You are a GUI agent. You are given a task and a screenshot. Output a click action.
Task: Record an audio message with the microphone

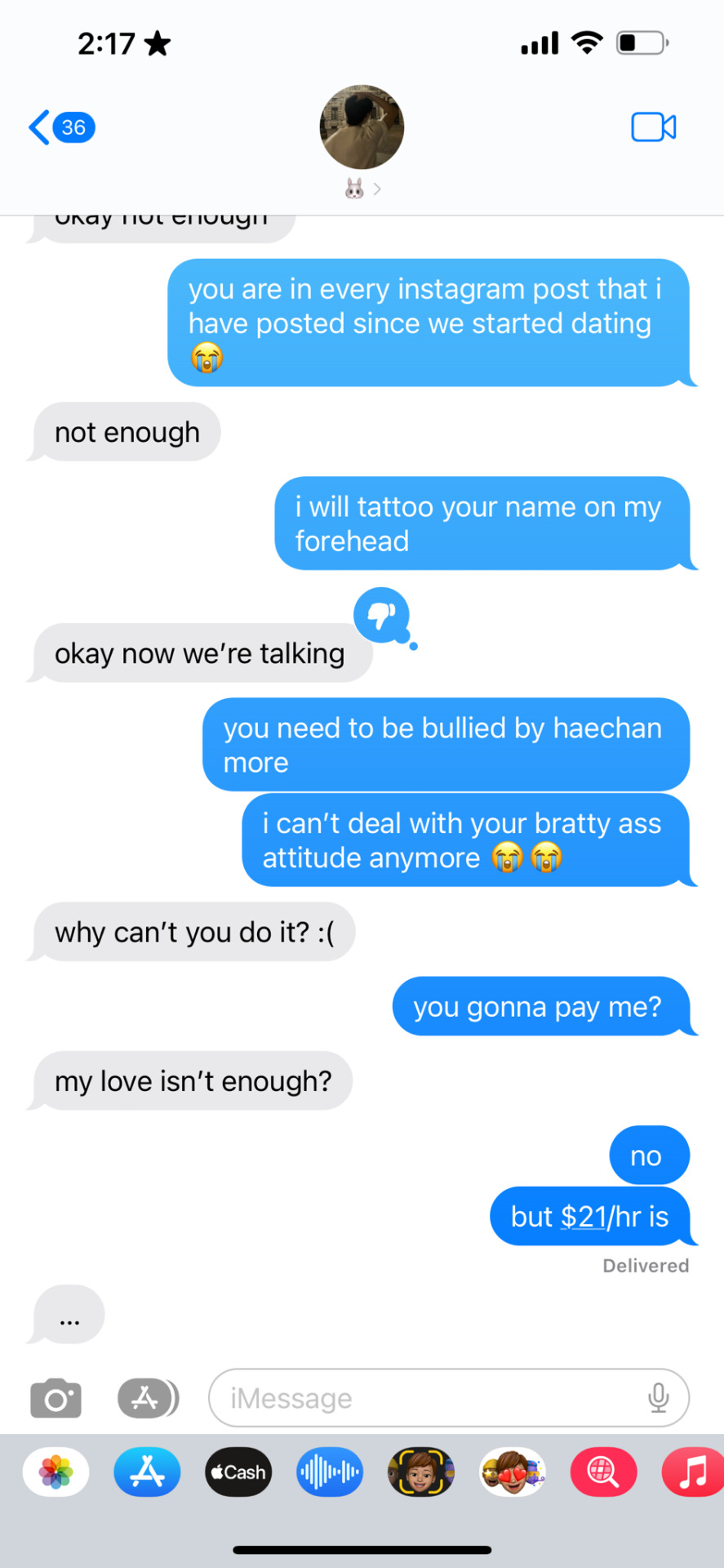(x=658, y=1398)
